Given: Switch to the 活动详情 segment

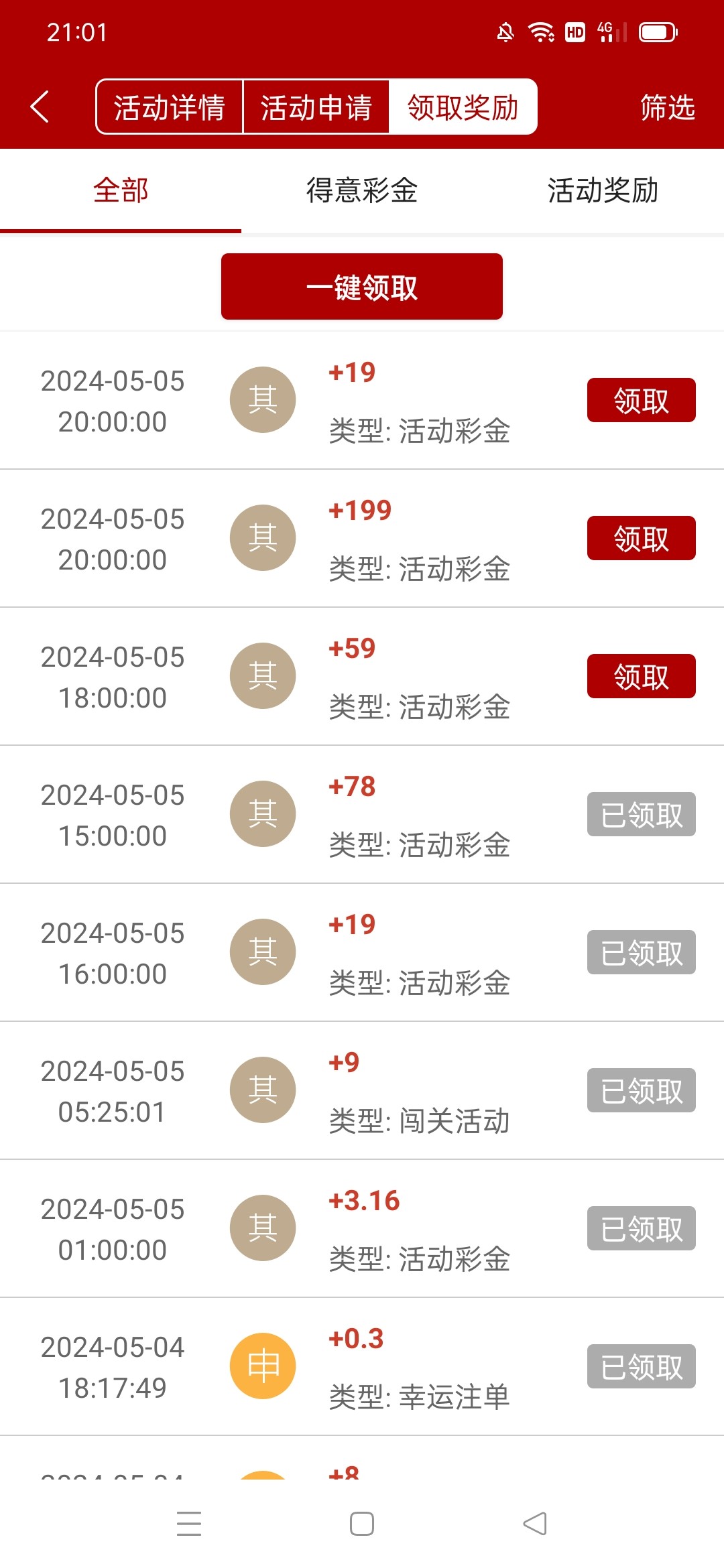Looking at the screenshot, I should tap(170, 107).
